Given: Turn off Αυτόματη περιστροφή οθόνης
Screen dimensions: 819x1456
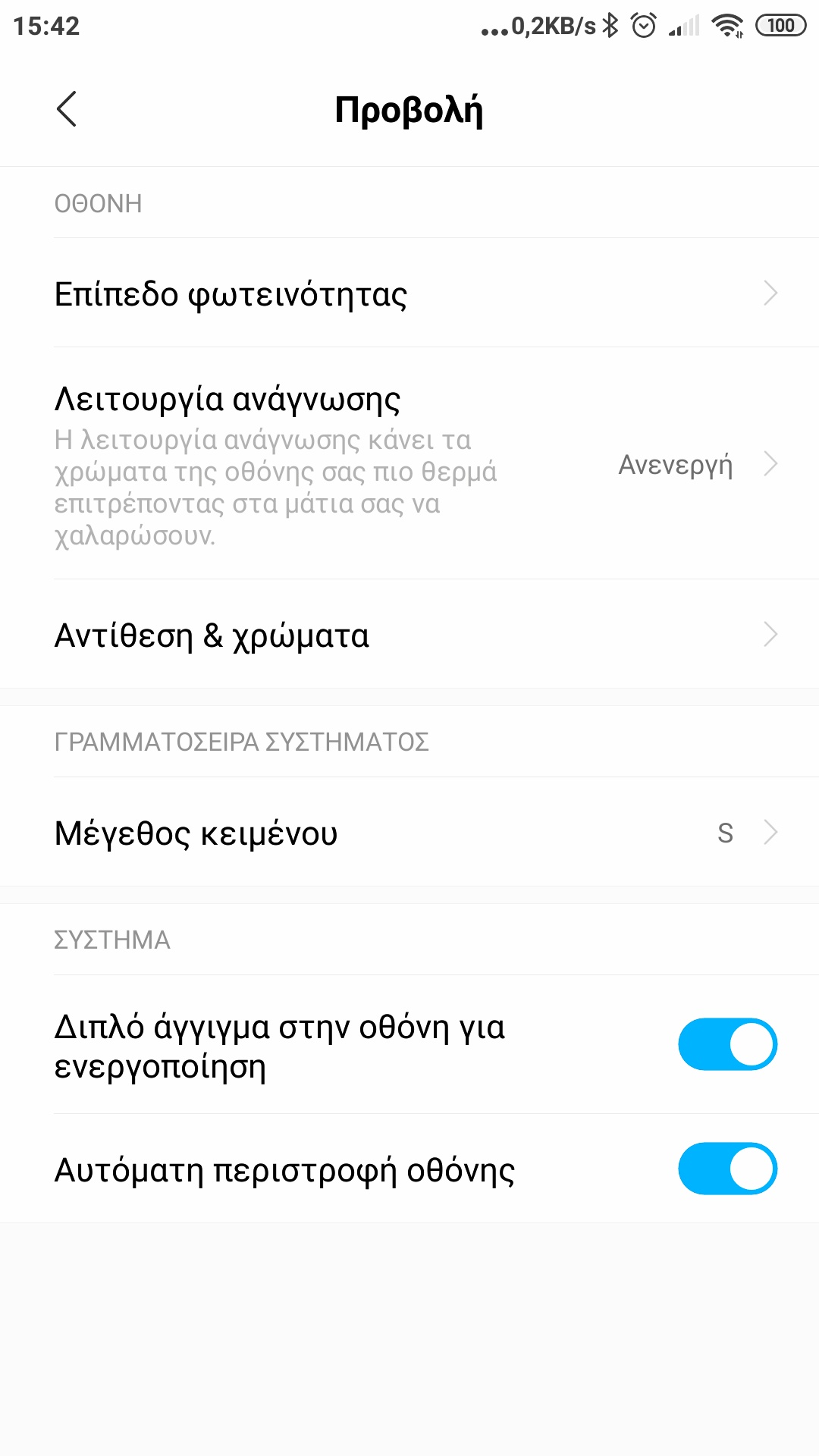Looking at the screenshot, I should pyautogui.click(x=726, y=1169).
